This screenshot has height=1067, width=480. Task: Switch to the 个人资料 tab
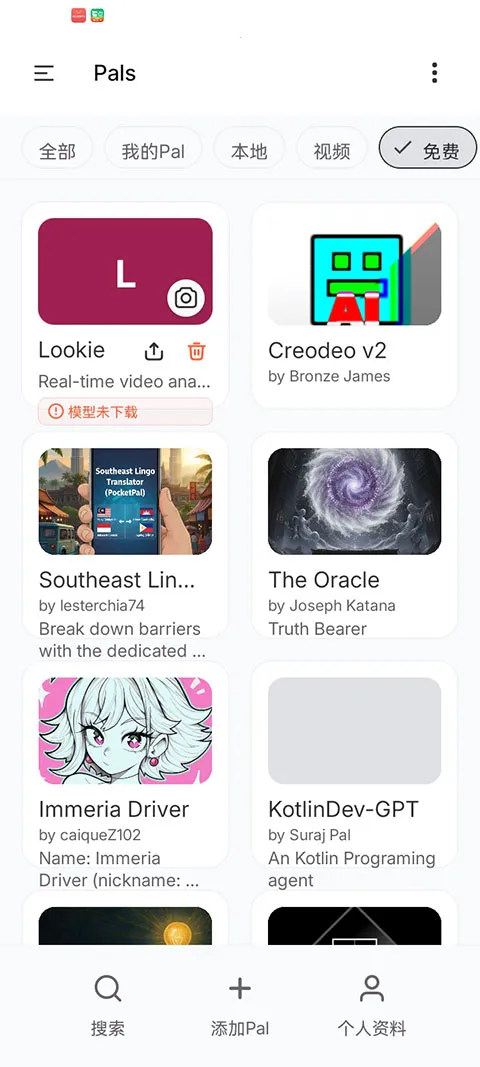coord(372,1006)
